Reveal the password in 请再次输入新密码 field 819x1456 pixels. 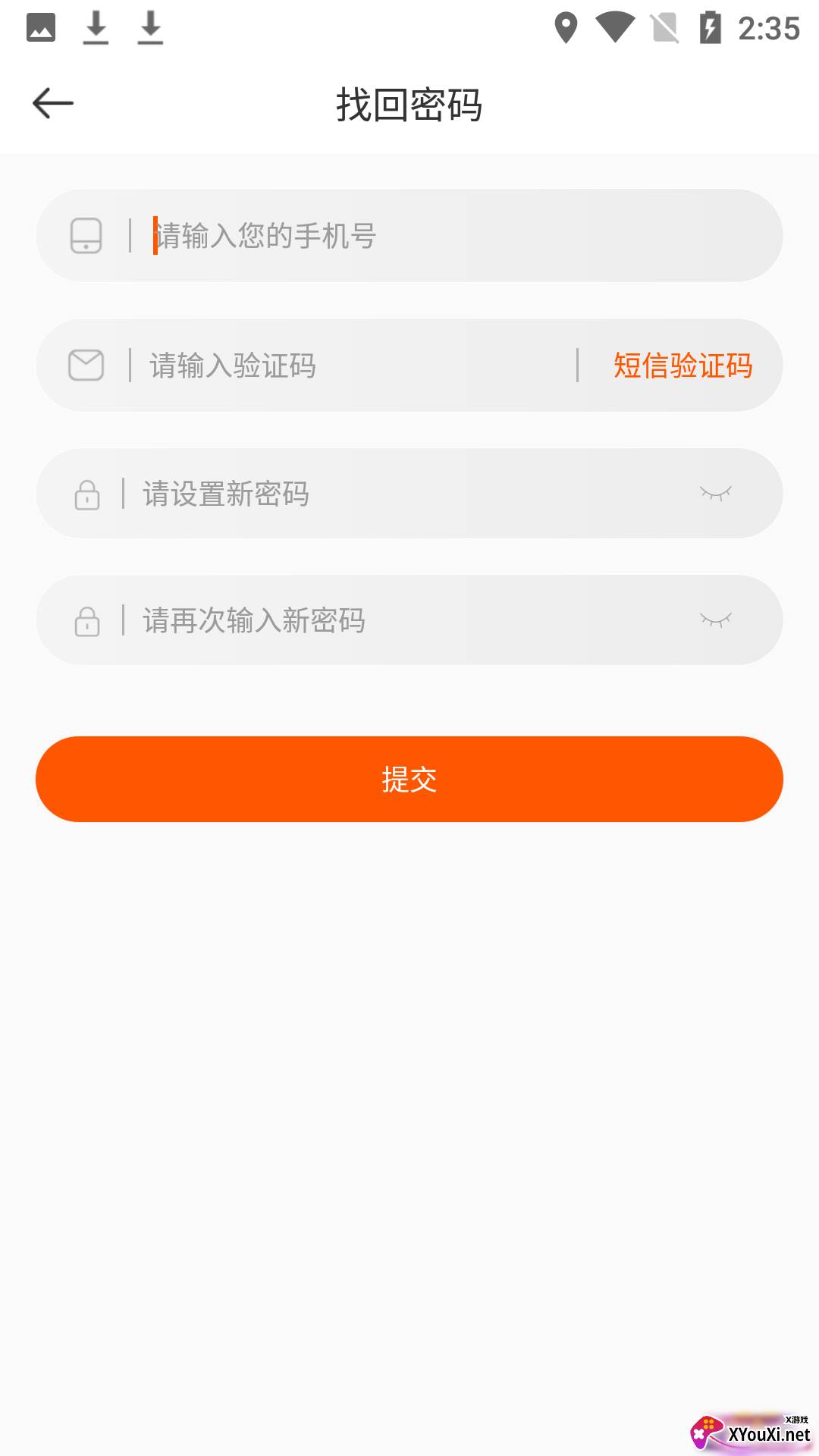click(x=715, y=620)
